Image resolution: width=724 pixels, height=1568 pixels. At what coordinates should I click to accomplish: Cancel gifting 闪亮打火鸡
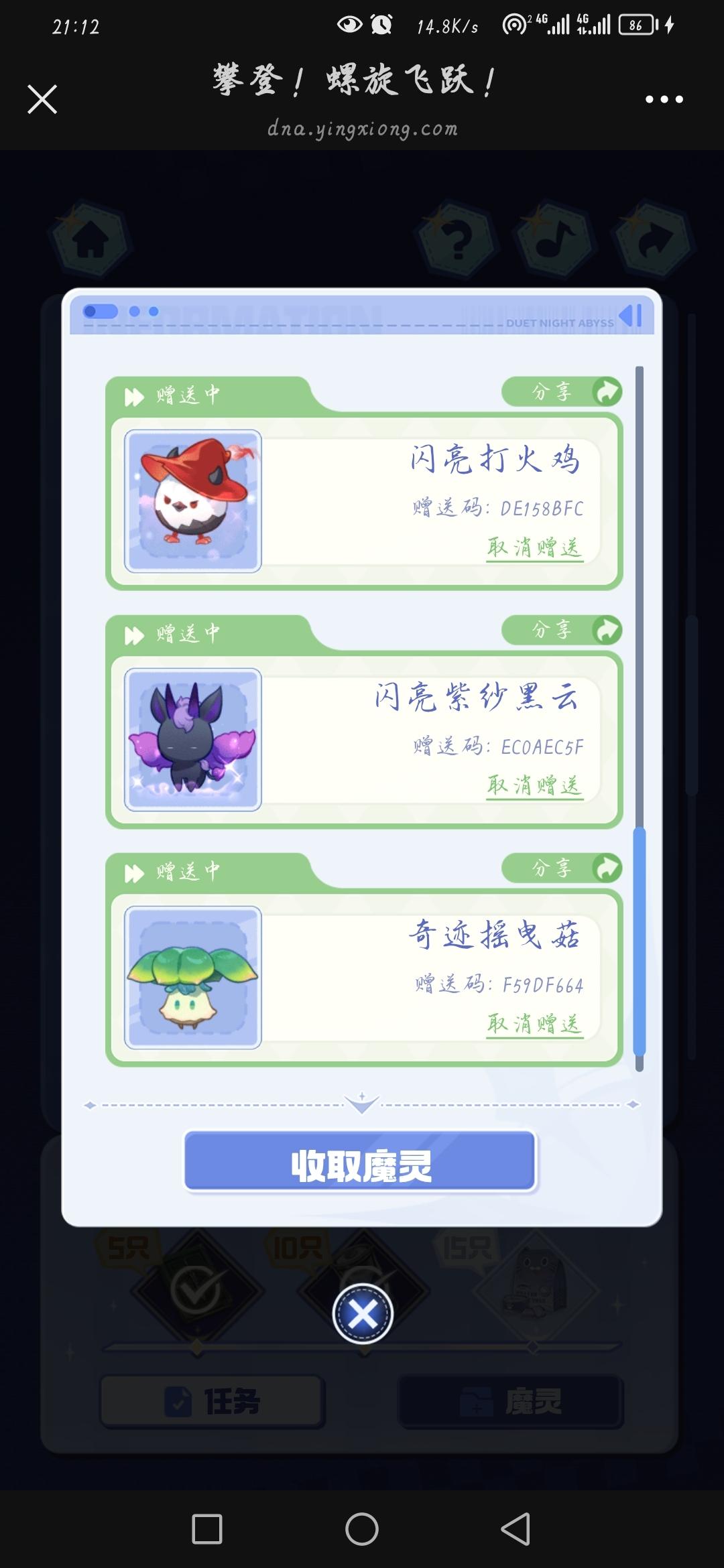coord(534,547)
